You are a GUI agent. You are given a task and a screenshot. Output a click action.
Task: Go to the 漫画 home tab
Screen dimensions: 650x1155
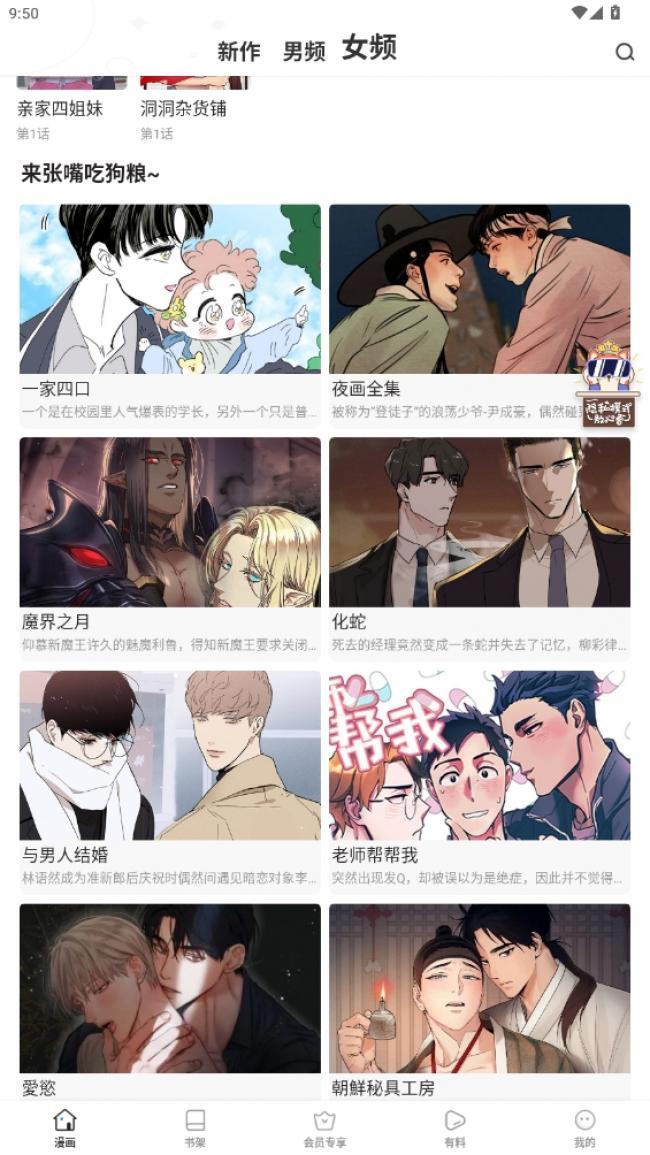65,1128
